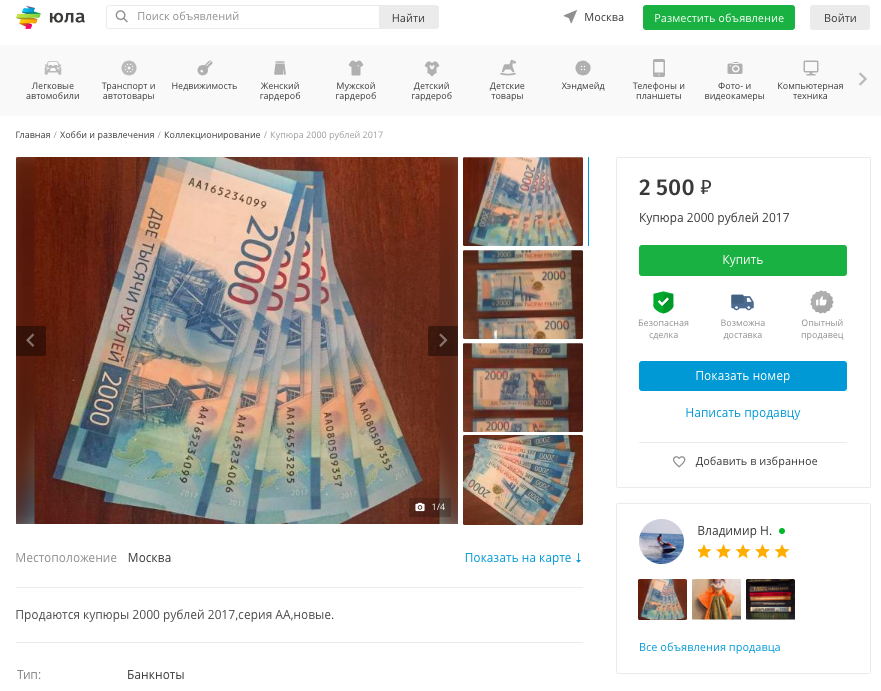Open Разместить объявление to post an ad
Viewport: 881px width, 691px height.
click(x=719, y=18)
